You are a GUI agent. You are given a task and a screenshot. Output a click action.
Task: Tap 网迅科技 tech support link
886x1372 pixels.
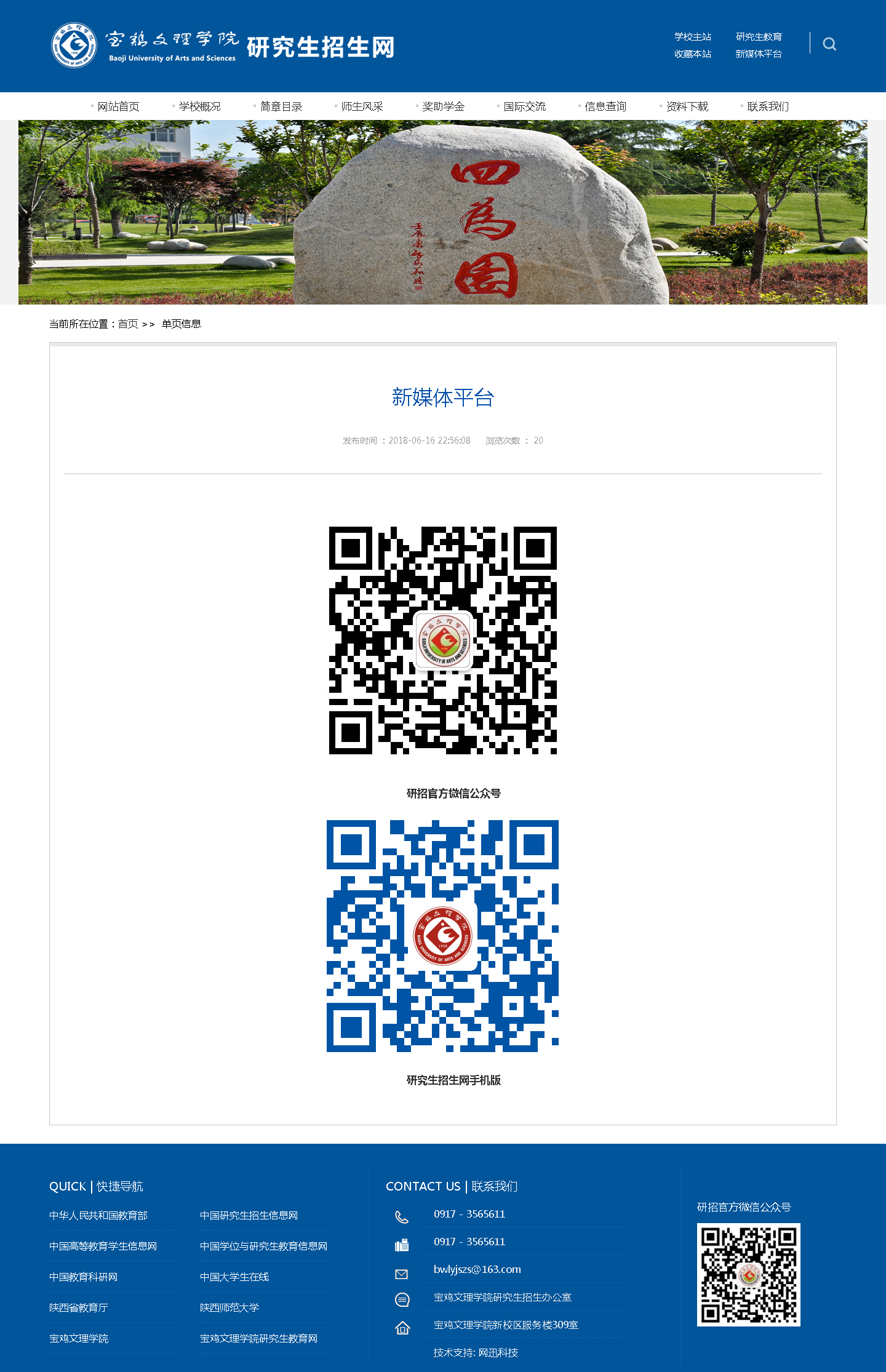coord(498,1352)
